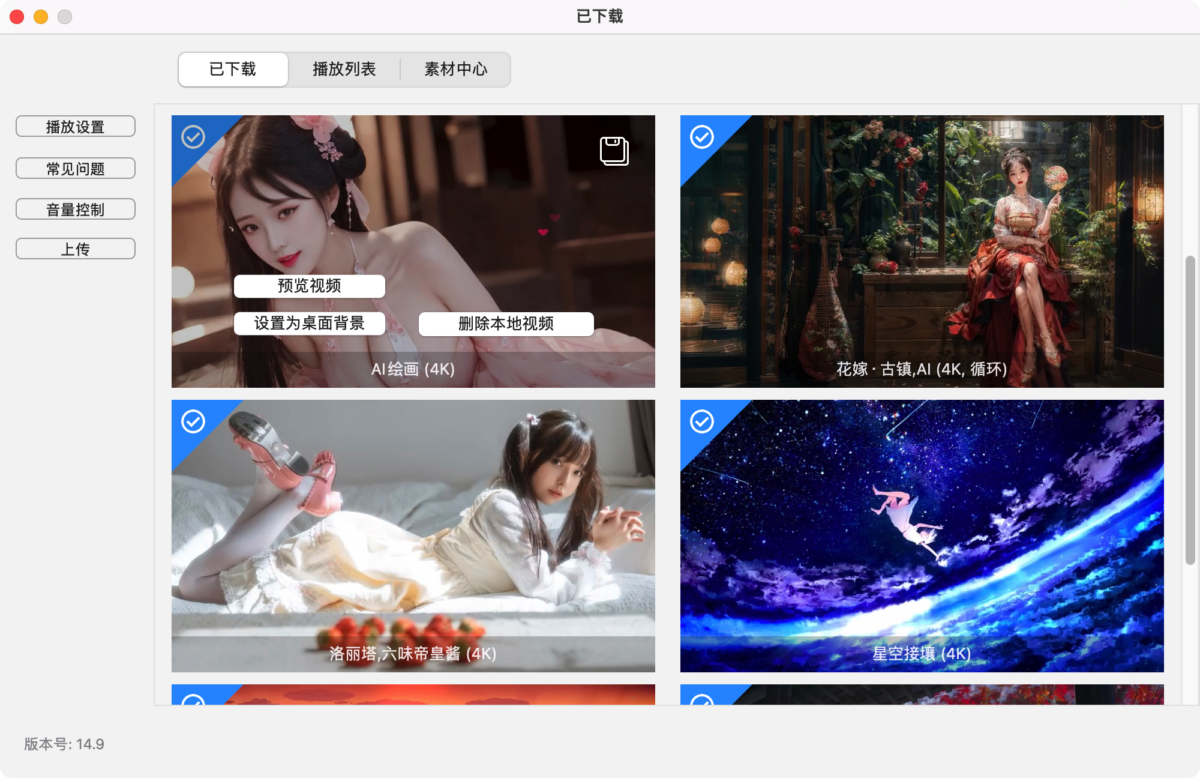Close the window with red button

[17, 17]
